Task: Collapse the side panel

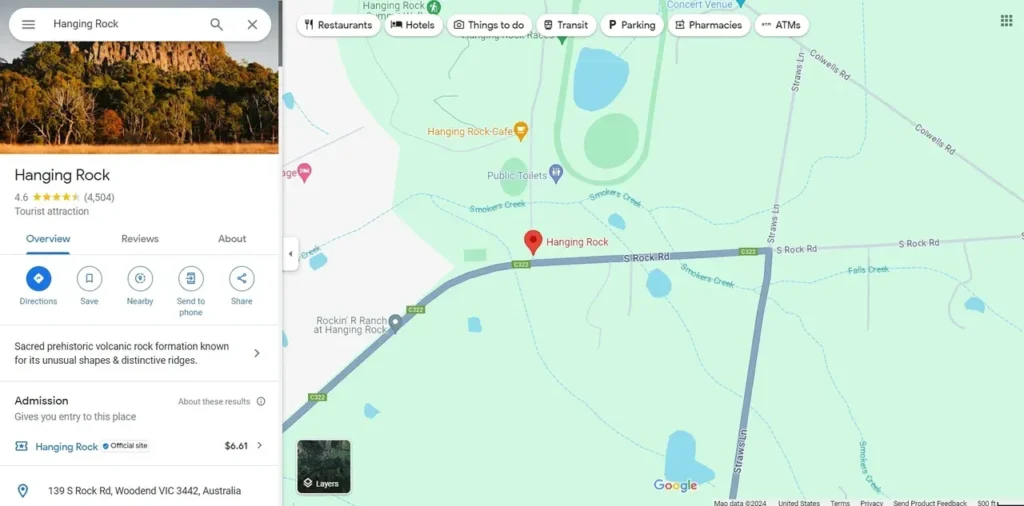Action: [291, 253]
